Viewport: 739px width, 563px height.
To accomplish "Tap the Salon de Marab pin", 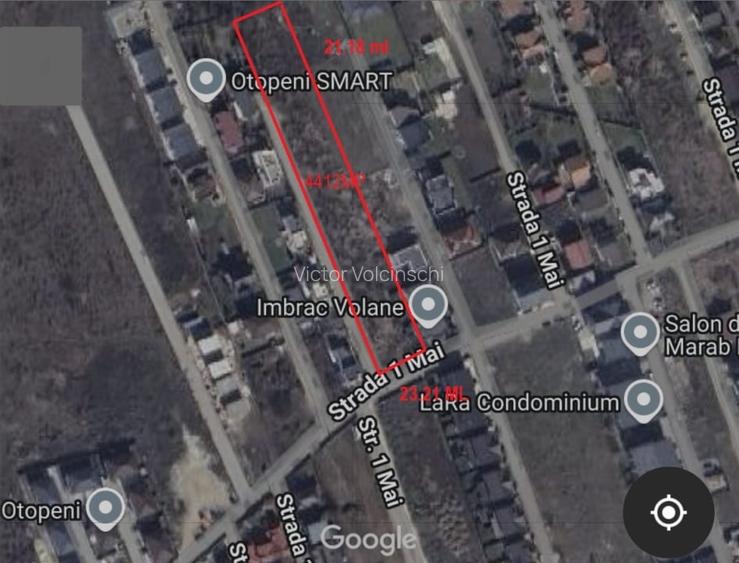I will 640,335.
